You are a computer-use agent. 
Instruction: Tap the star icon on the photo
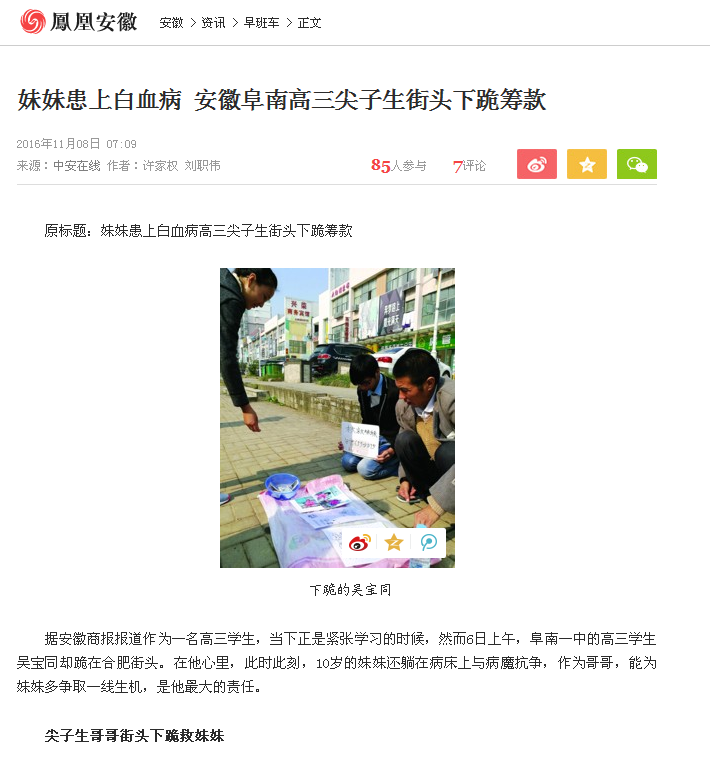point(394,542)
